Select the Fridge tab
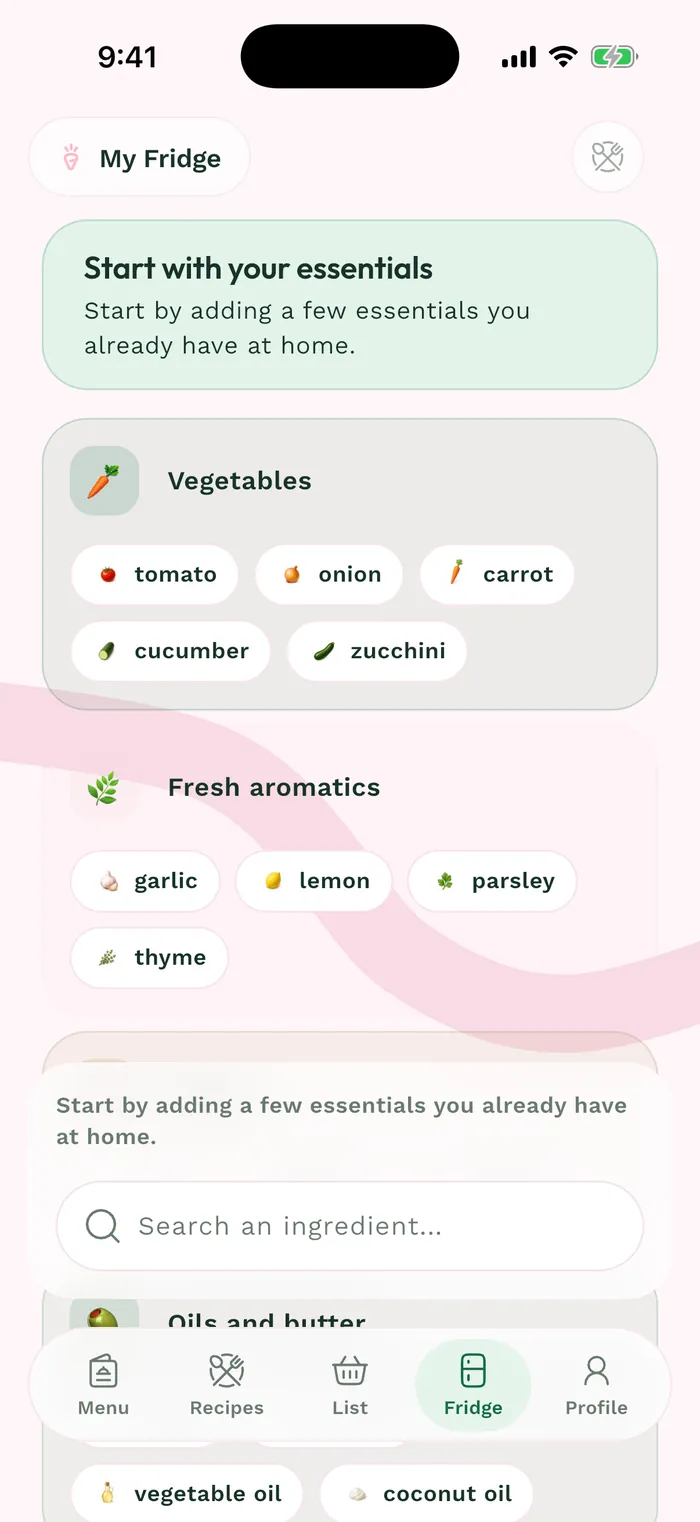Image resolution: width=700 pixels, height=1522 pixels. pyautogui.click(x=473, y=1385)
